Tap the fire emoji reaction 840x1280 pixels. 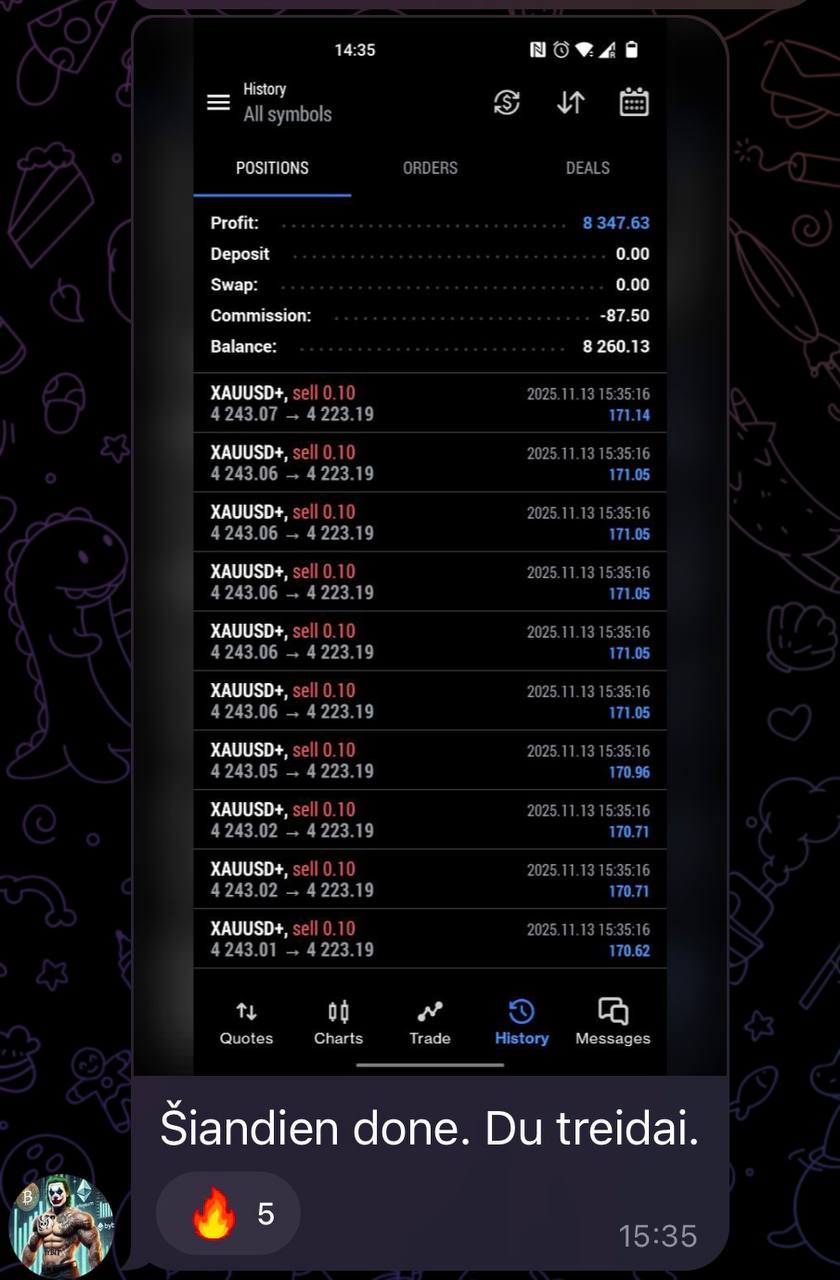(x=228, y=1214)
